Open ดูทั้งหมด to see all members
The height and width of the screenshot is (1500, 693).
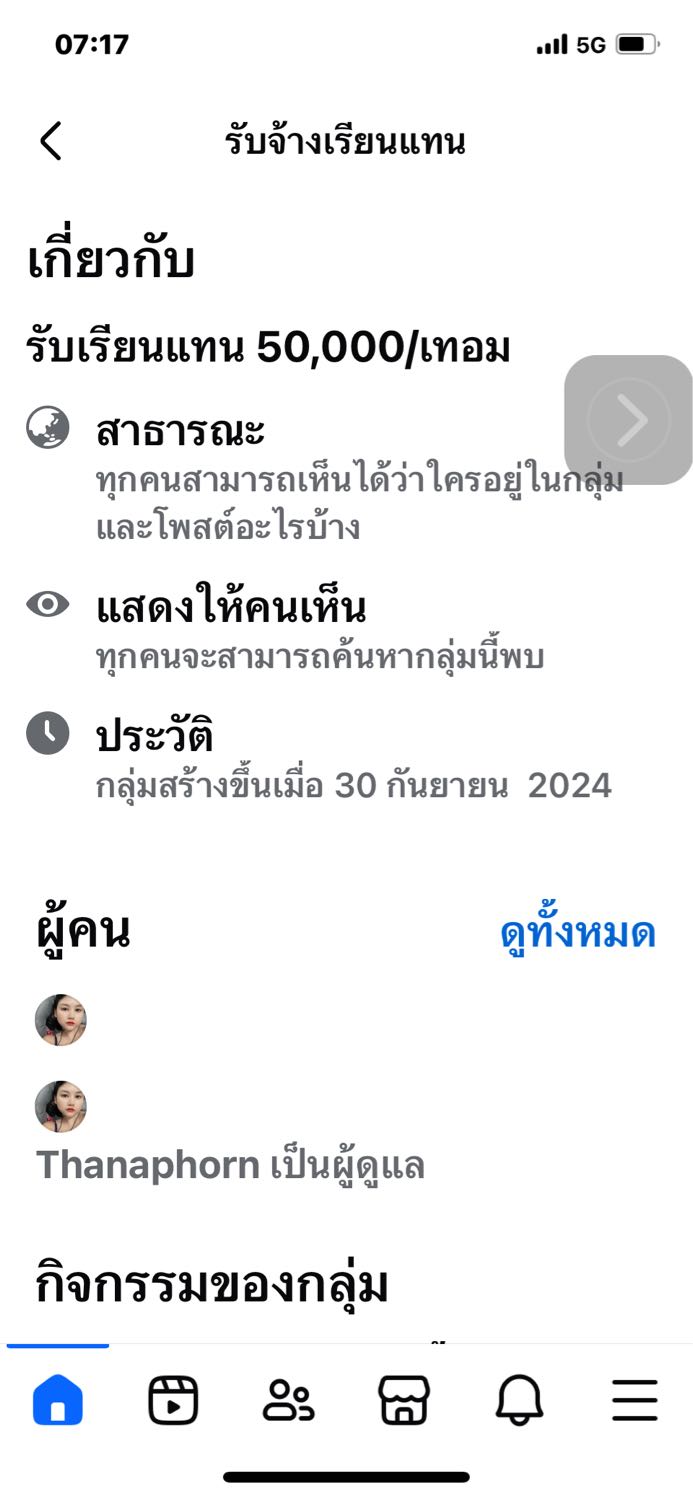(577, 933)
